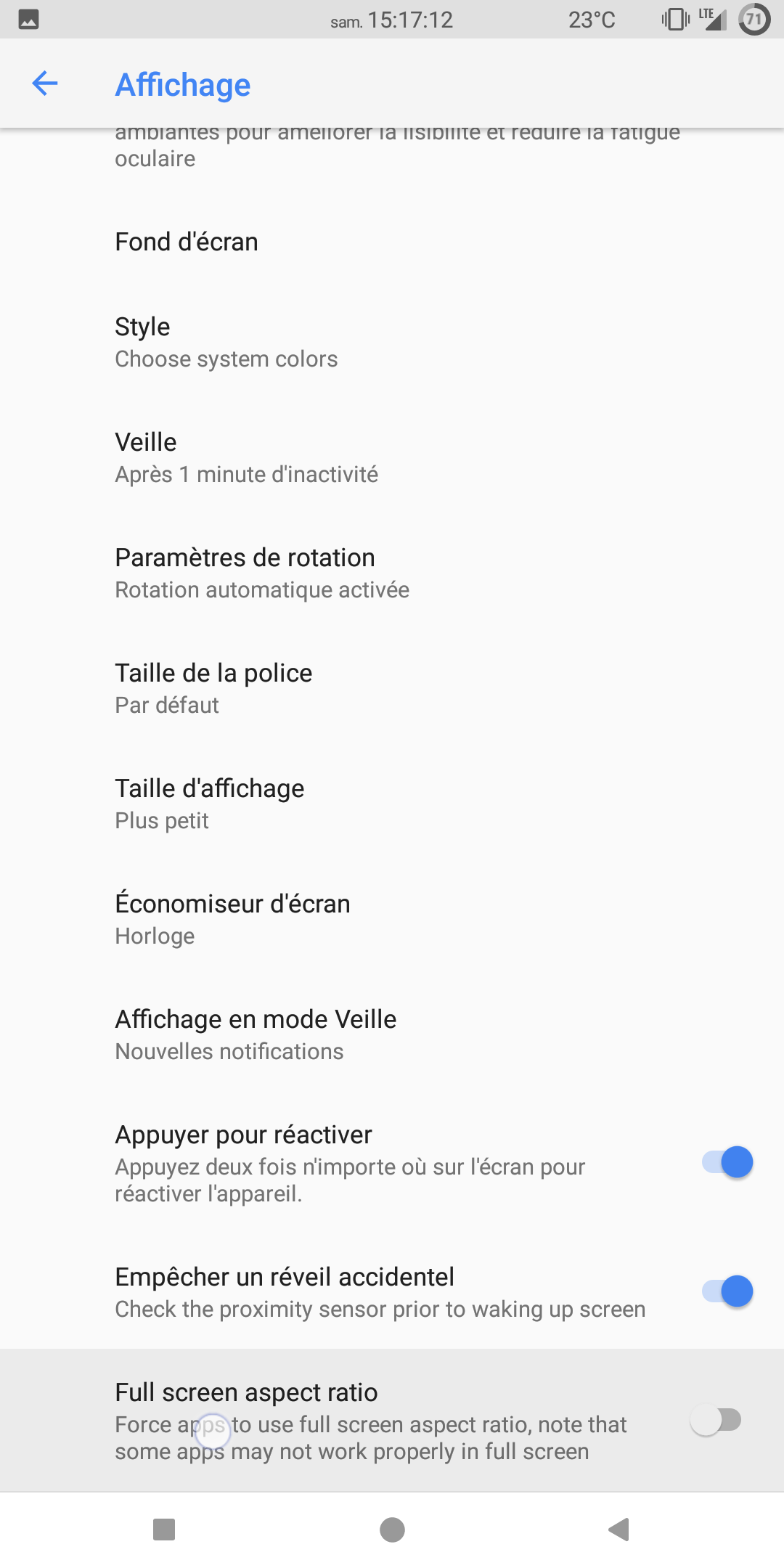Tap the system home button

(392, 1530)
